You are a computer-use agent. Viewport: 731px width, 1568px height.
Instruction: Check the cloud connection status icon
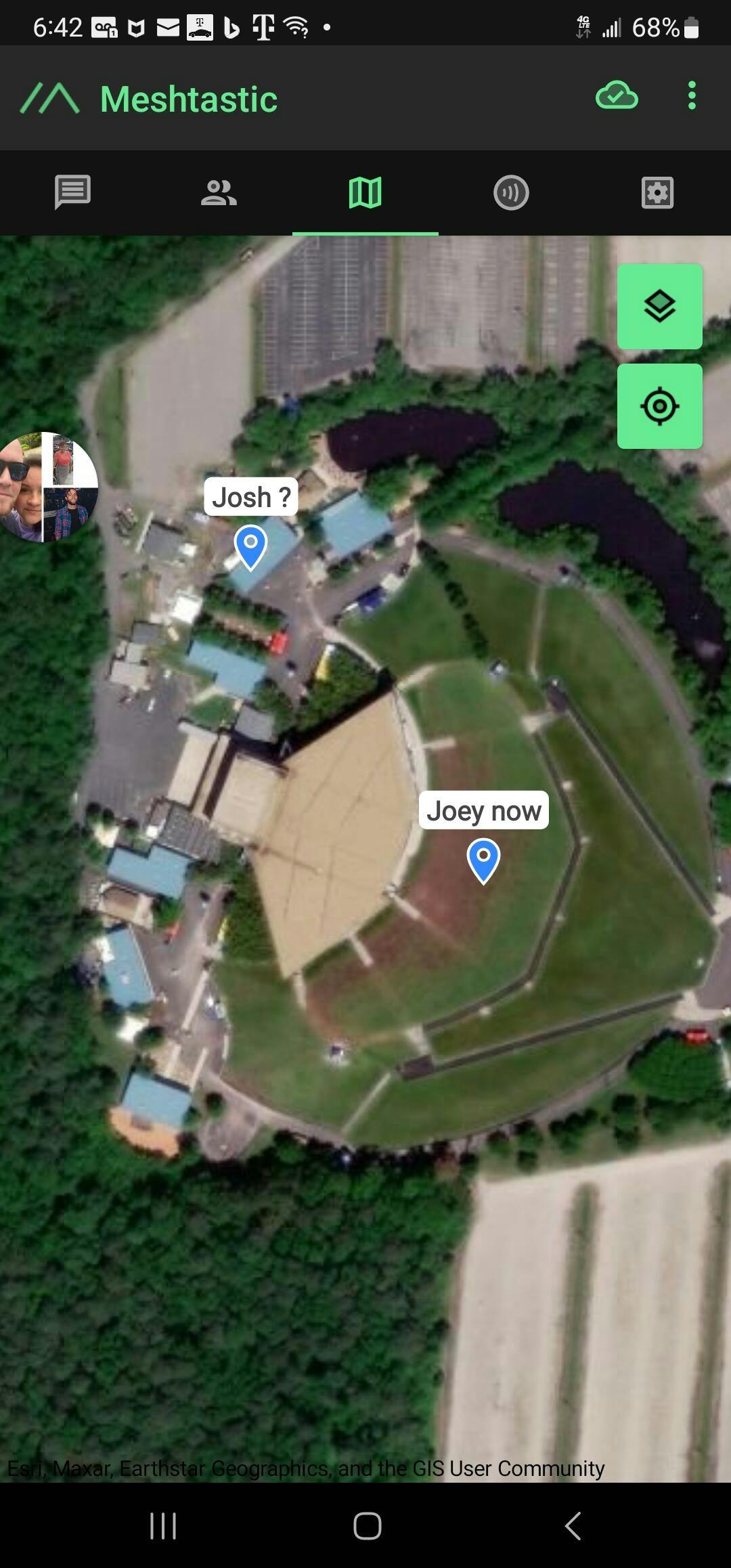(x=616, y=96)
